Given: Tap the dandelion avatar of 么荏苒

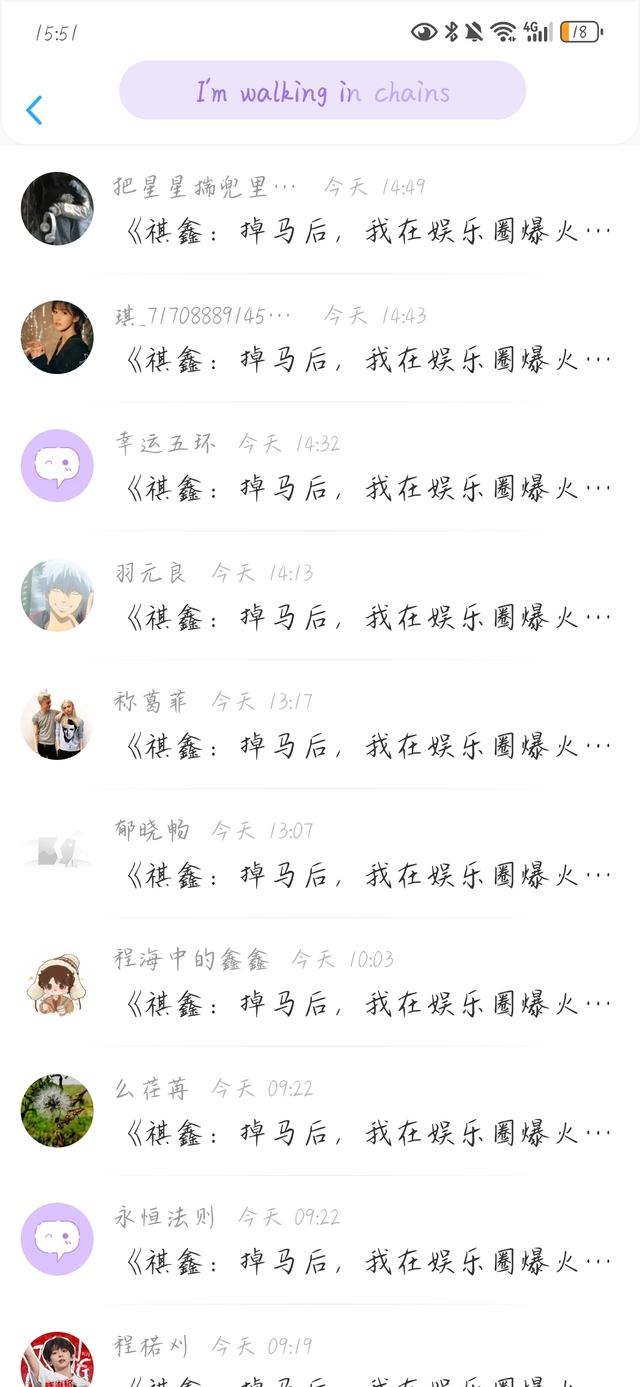Looking at the screenshot, I should [x=57, y=1111].
